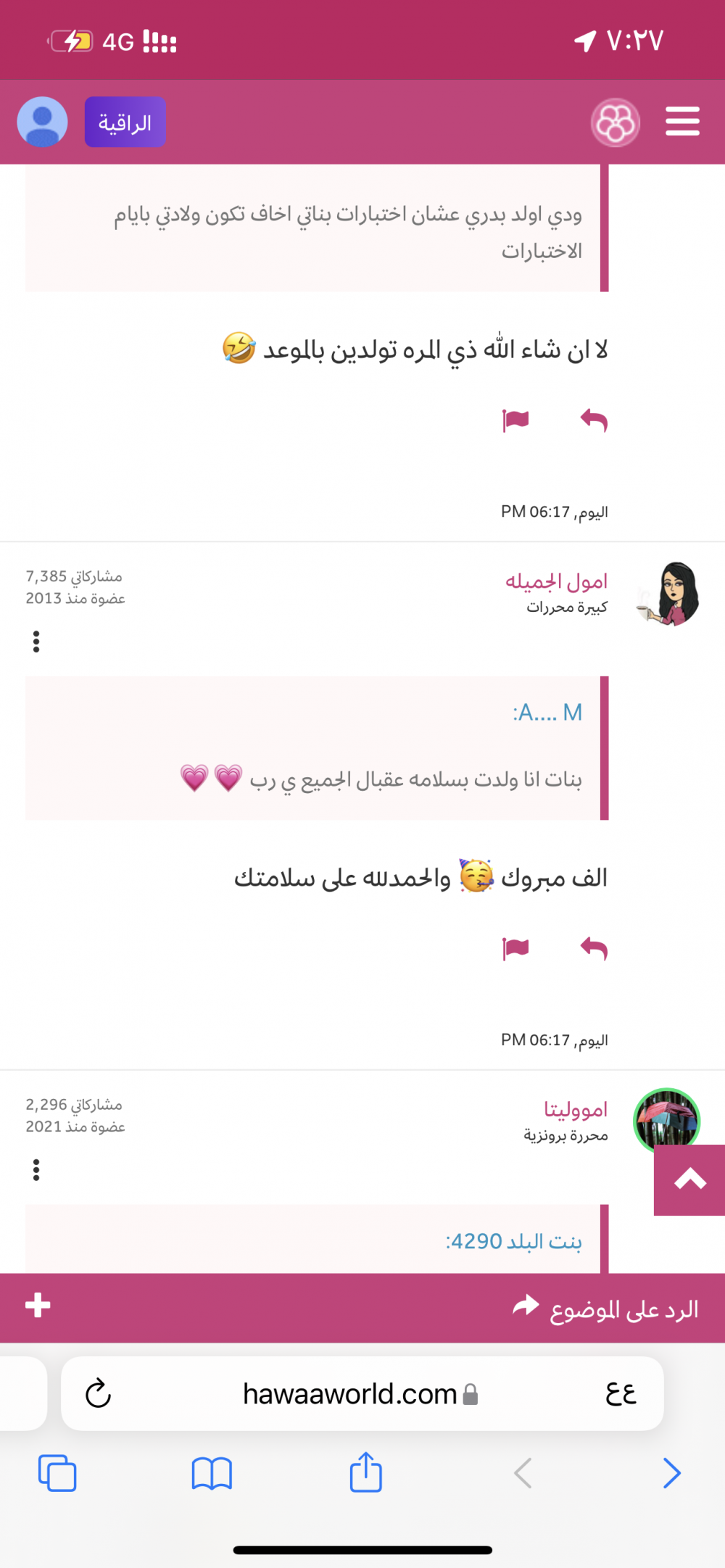The image size is (725, 1568).
Task: Open the الراقية badge button
Action: coord(125,123)
